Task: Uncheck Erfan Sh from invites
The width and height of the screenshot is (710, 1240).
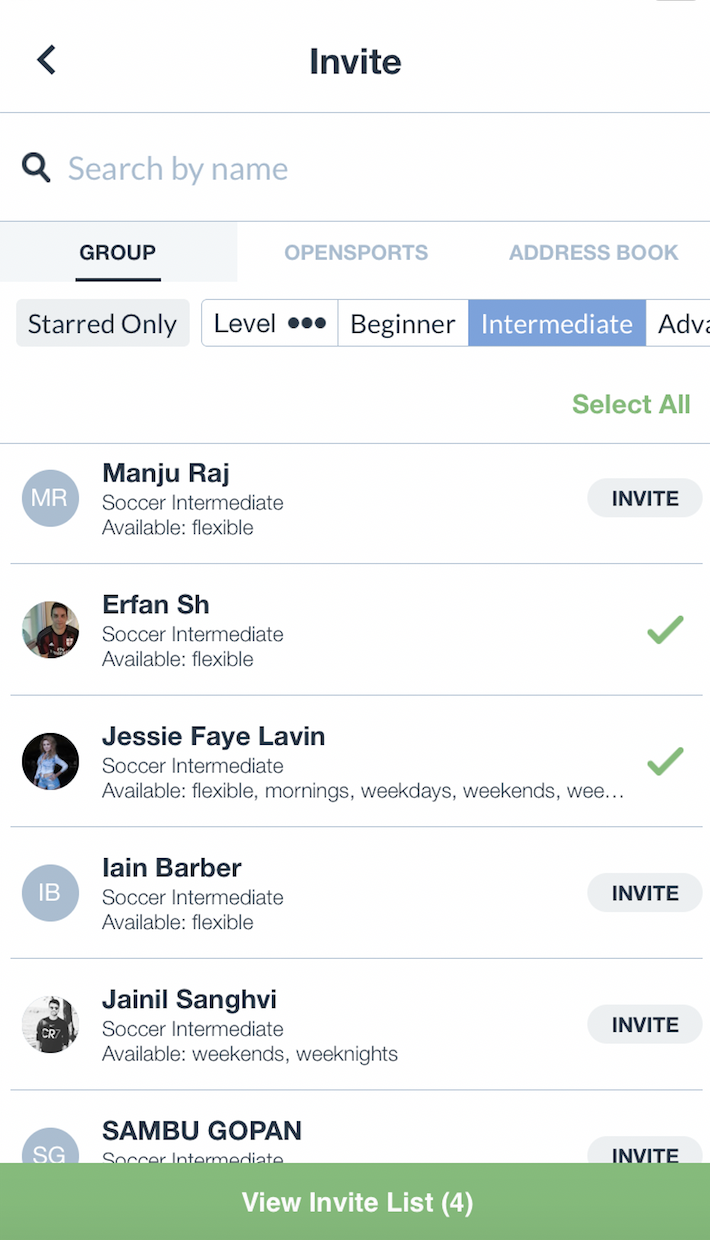Action: tap(664, 630)
